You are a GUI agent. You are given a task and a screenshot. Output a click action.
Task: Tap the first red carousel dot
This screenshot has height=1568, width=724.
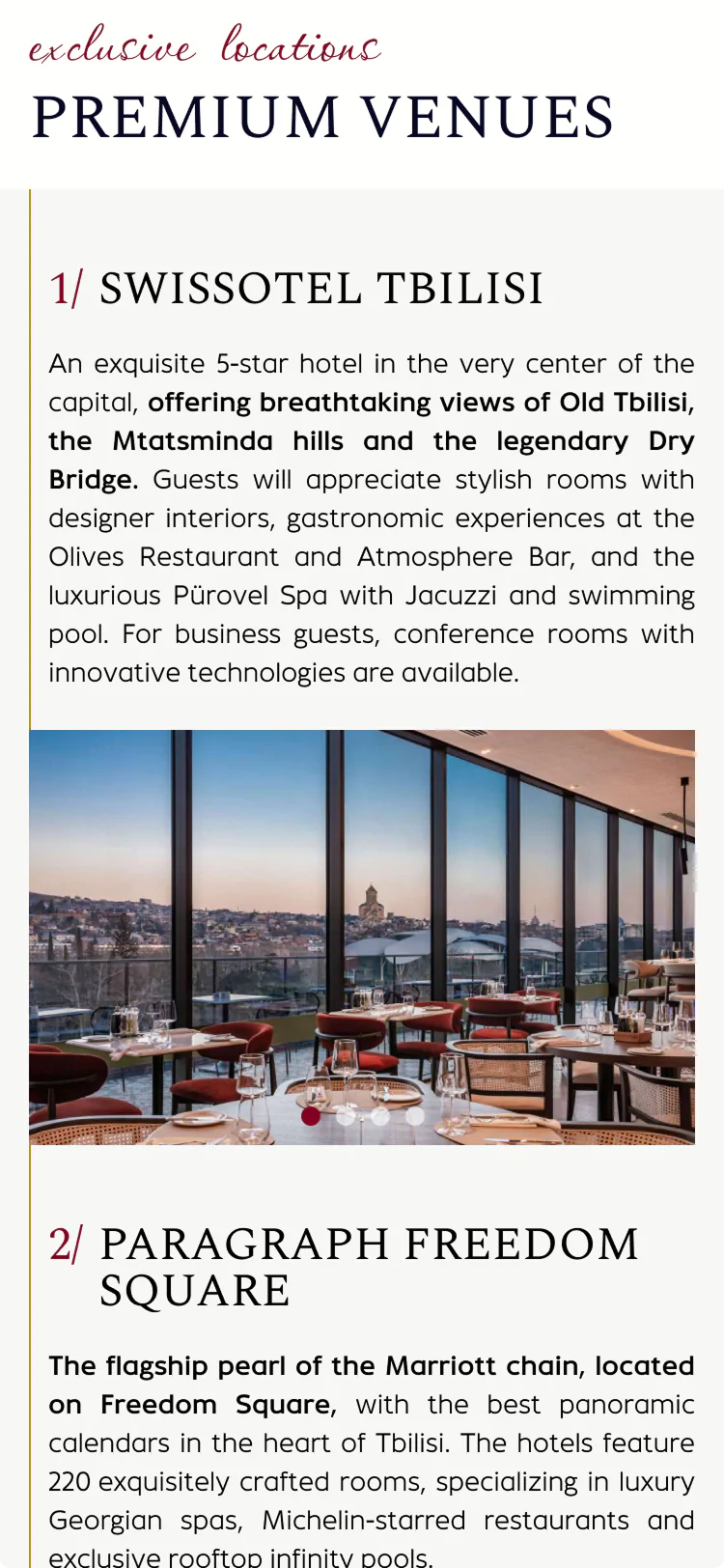coord(311,1116)
